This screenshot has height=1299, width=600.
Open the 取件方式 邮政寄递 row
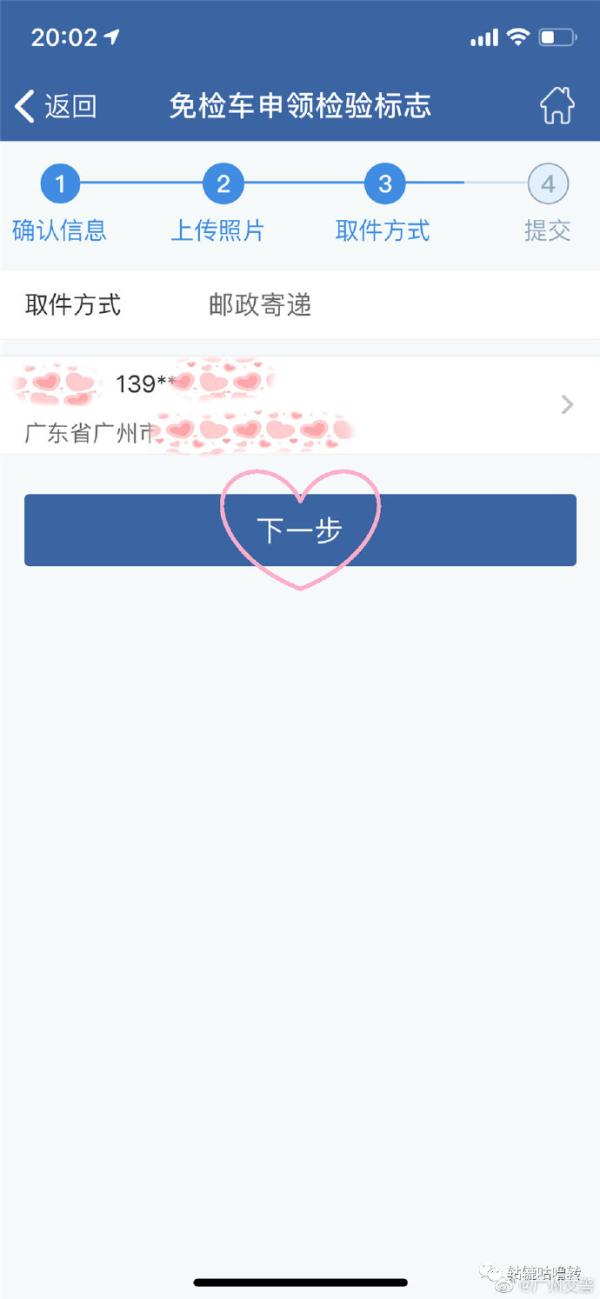300,305
